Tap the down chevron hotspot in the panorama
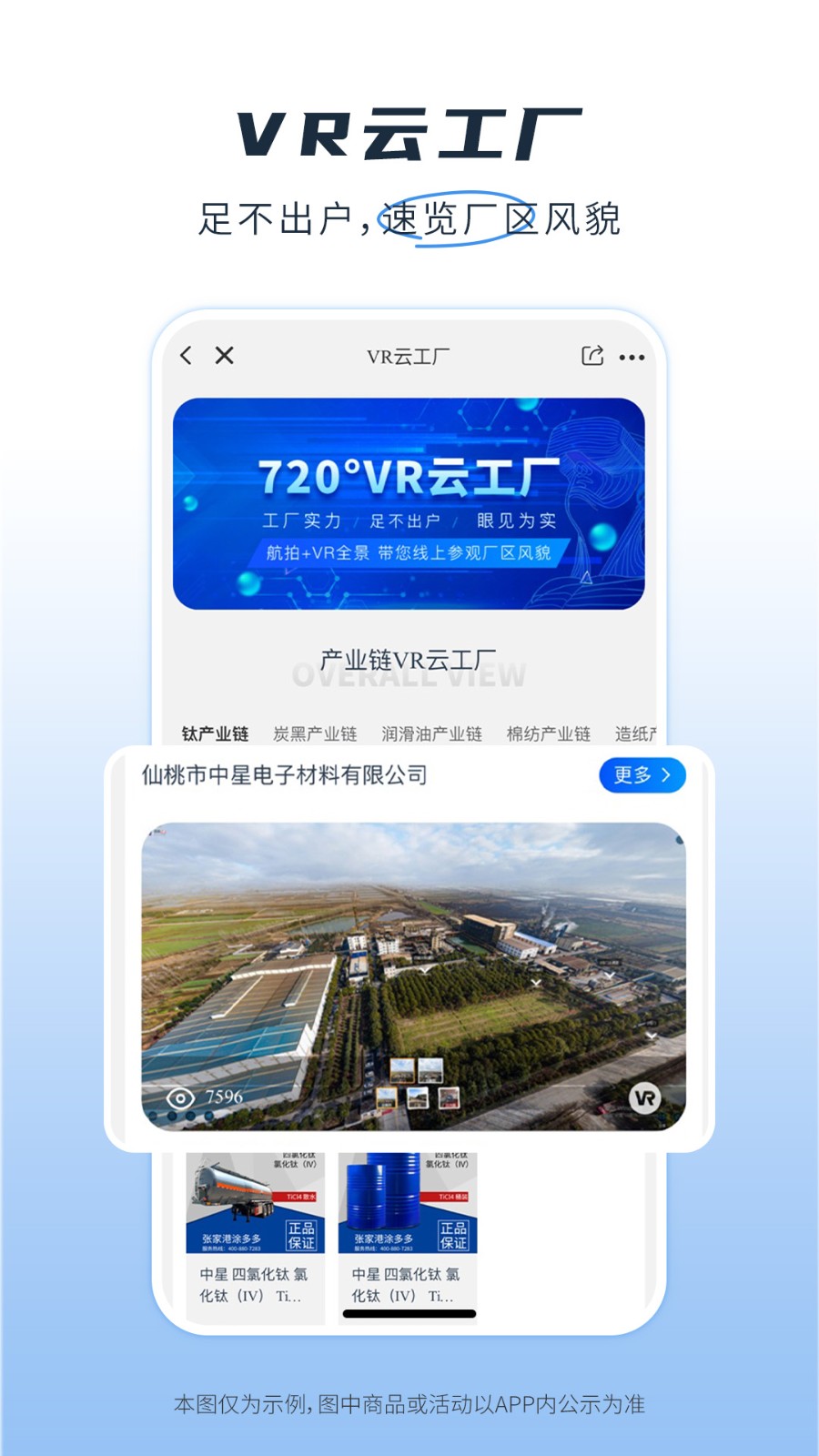Image resolution: width=819 pixels, height=1456 pixels. [537, 981]
